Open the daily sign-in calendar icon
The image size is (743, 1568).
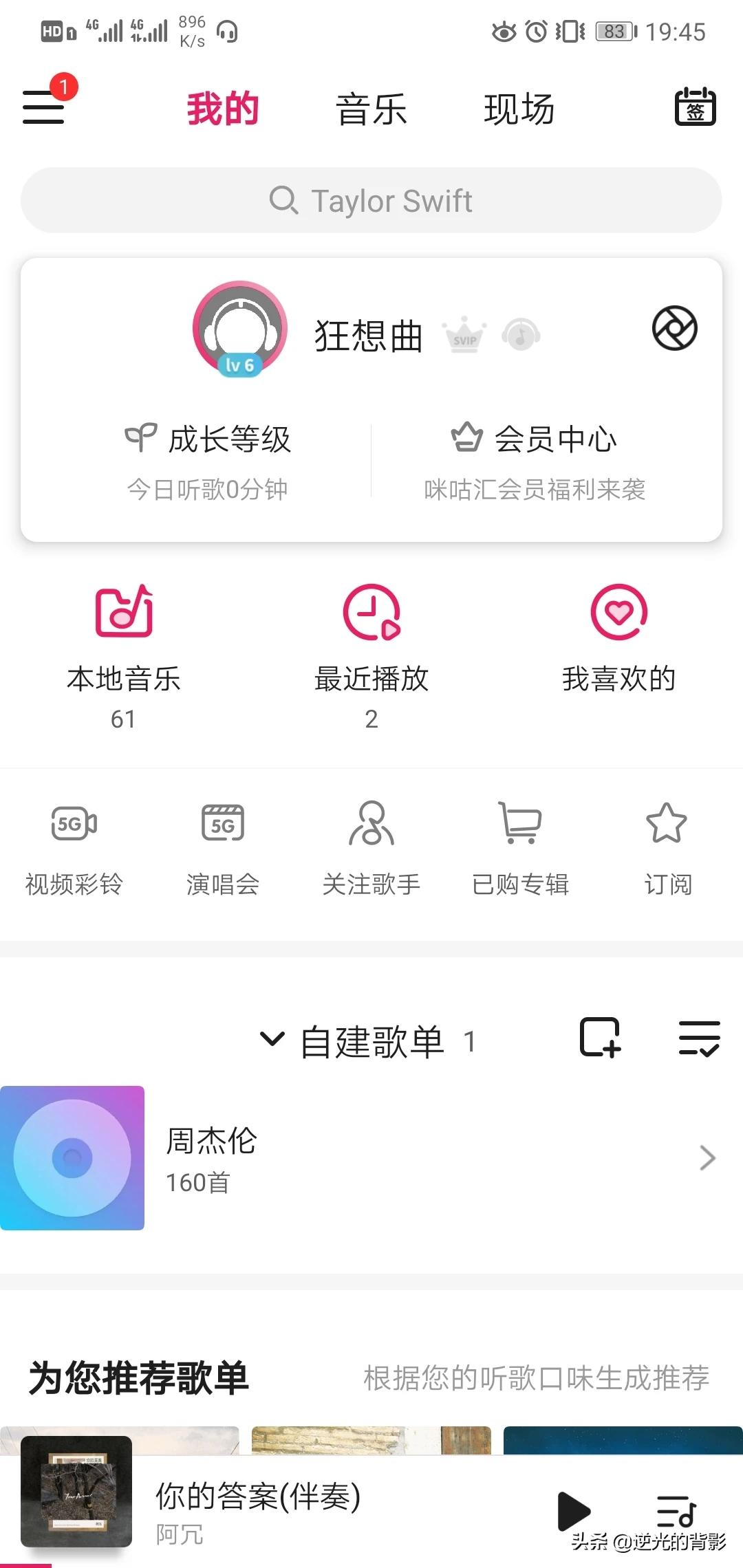(x=694, y=107)
